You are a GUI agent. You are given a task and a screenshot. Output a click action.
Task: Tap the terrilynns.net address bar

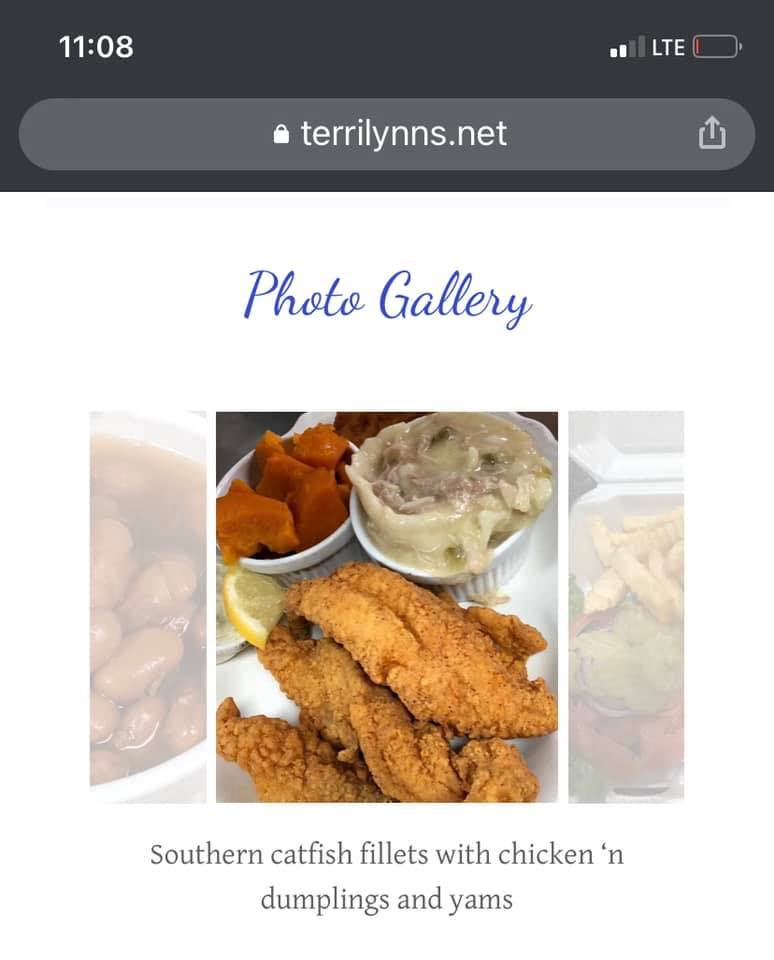click(x=388, y=134)
